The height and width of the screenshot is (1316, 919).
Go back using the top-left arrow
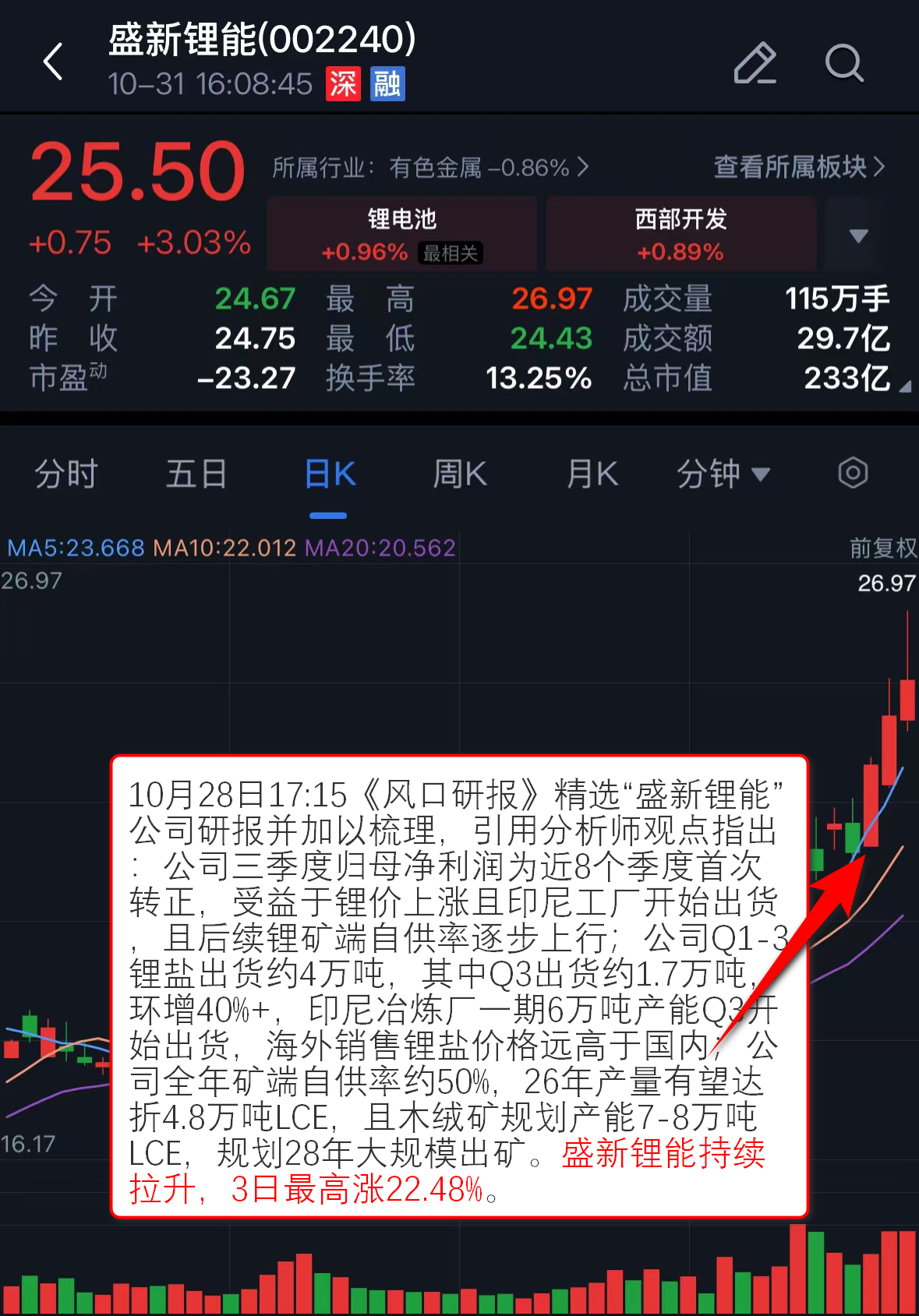pyautogui.click(x=53, y=62)
